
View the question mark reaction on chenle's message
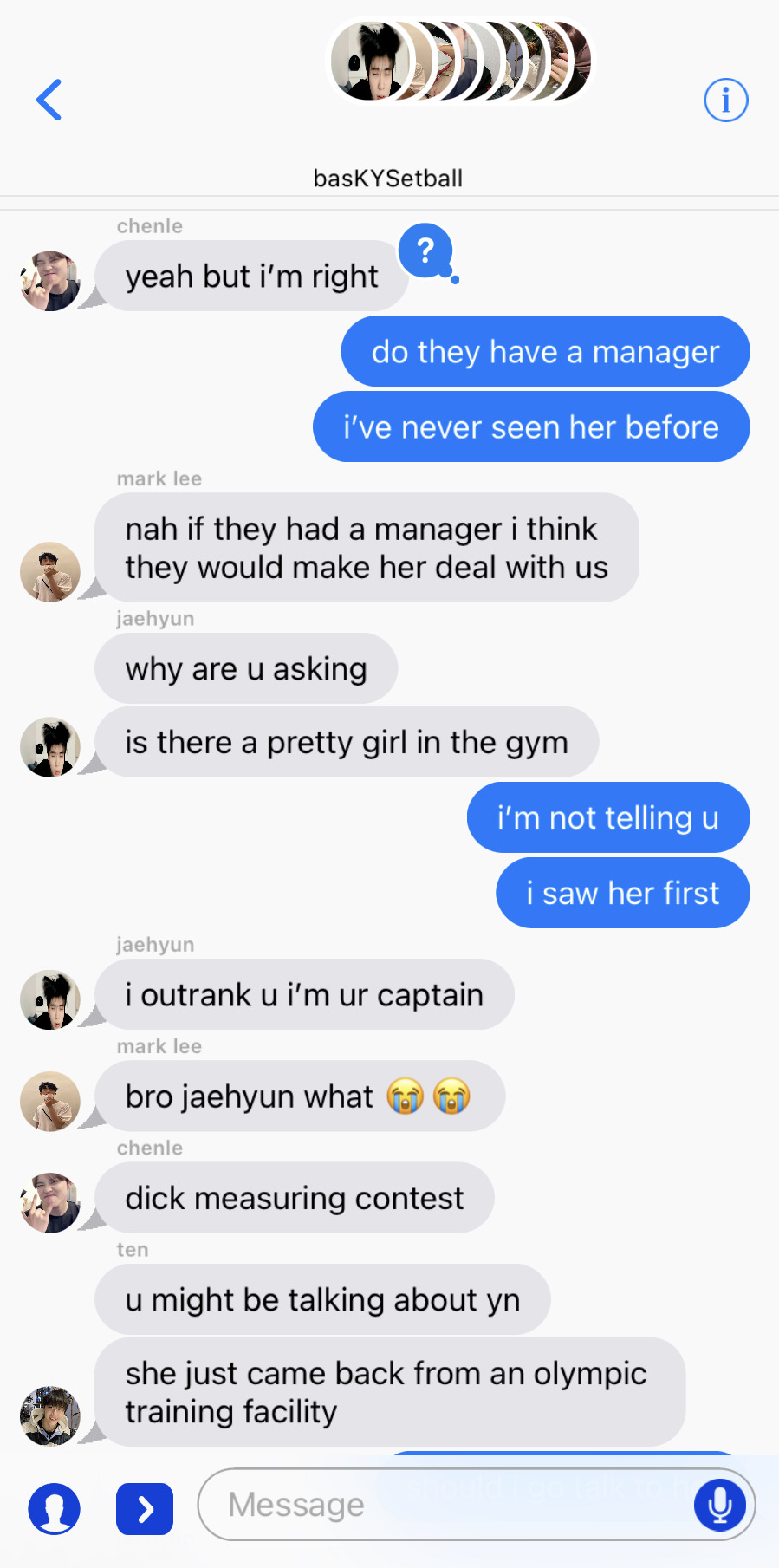click(x=425, y=251)
